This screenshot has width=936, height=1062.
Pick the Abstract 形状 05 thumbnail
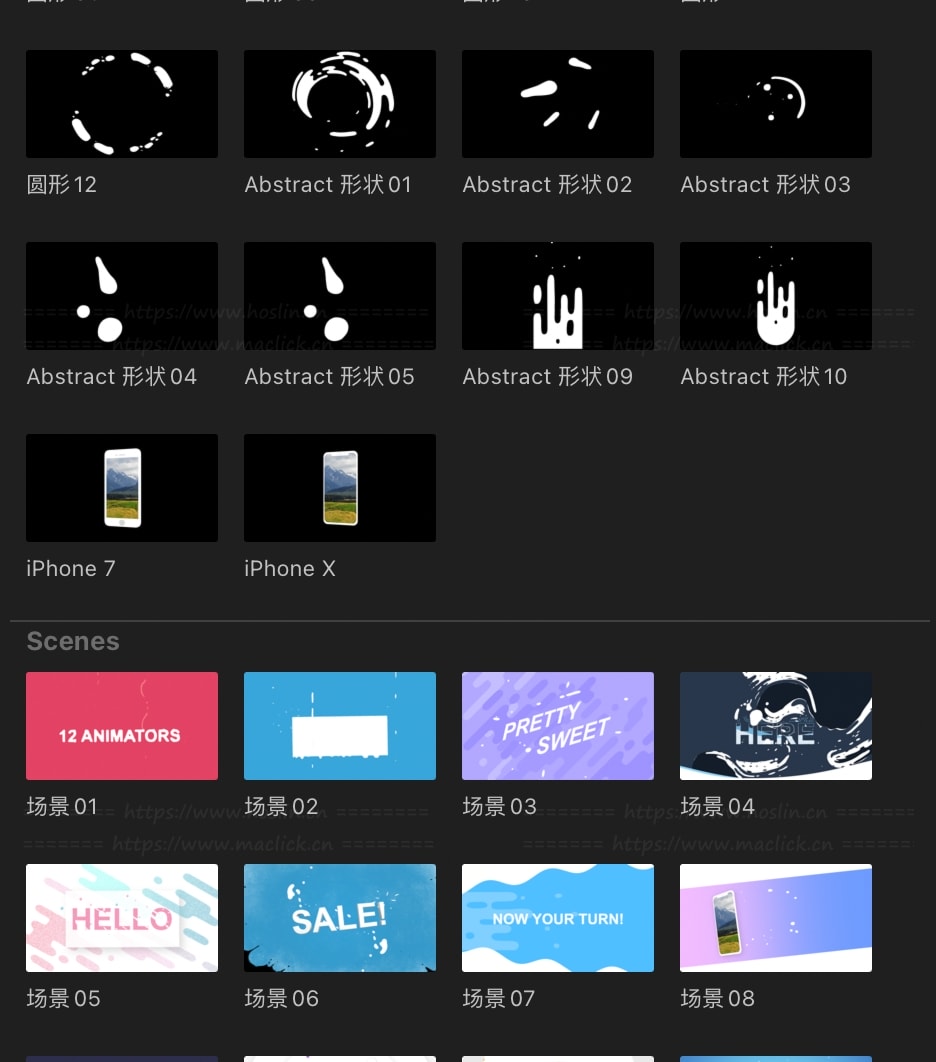coord(340,296)
